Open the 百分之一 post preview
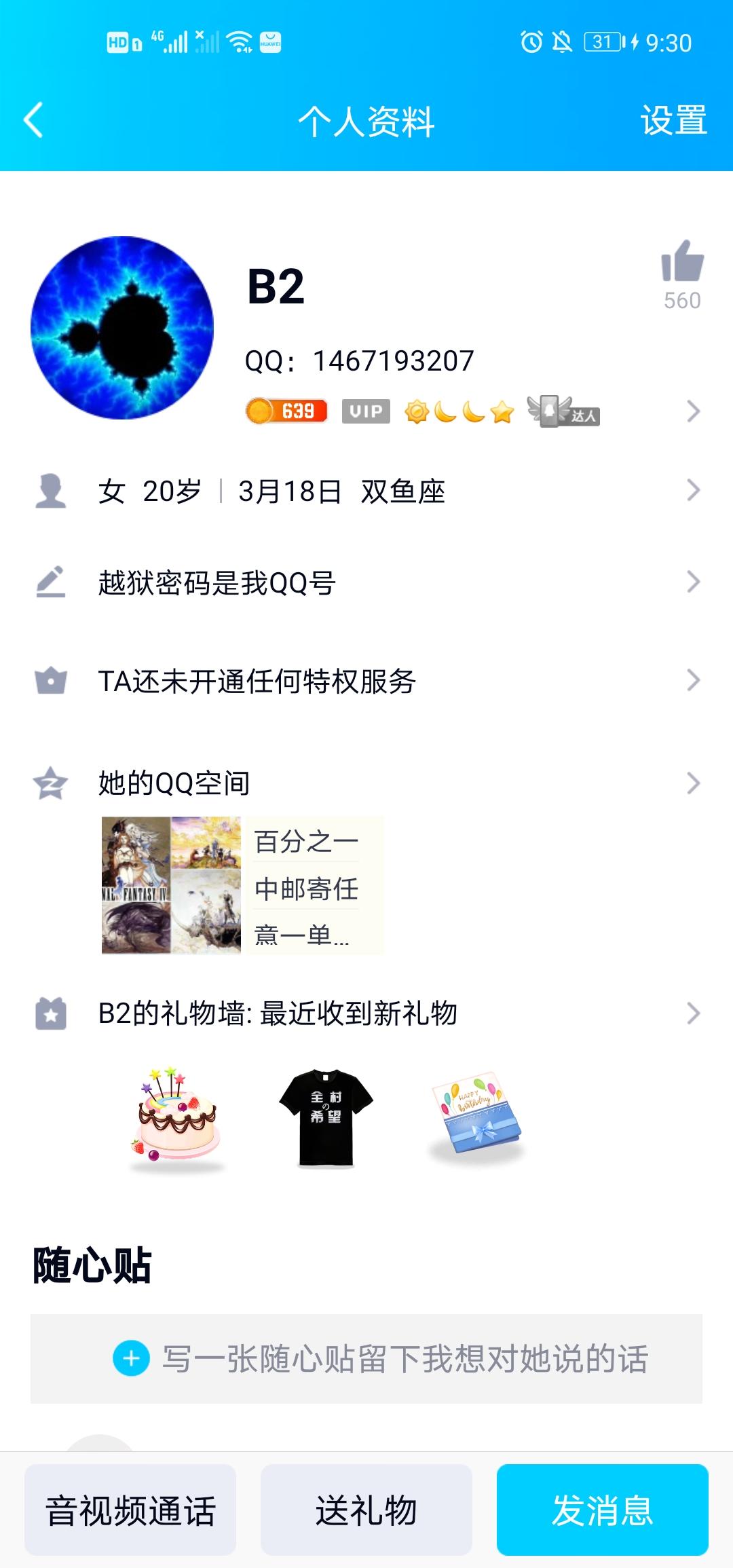 pyautogui.click(x=315, y=885)
